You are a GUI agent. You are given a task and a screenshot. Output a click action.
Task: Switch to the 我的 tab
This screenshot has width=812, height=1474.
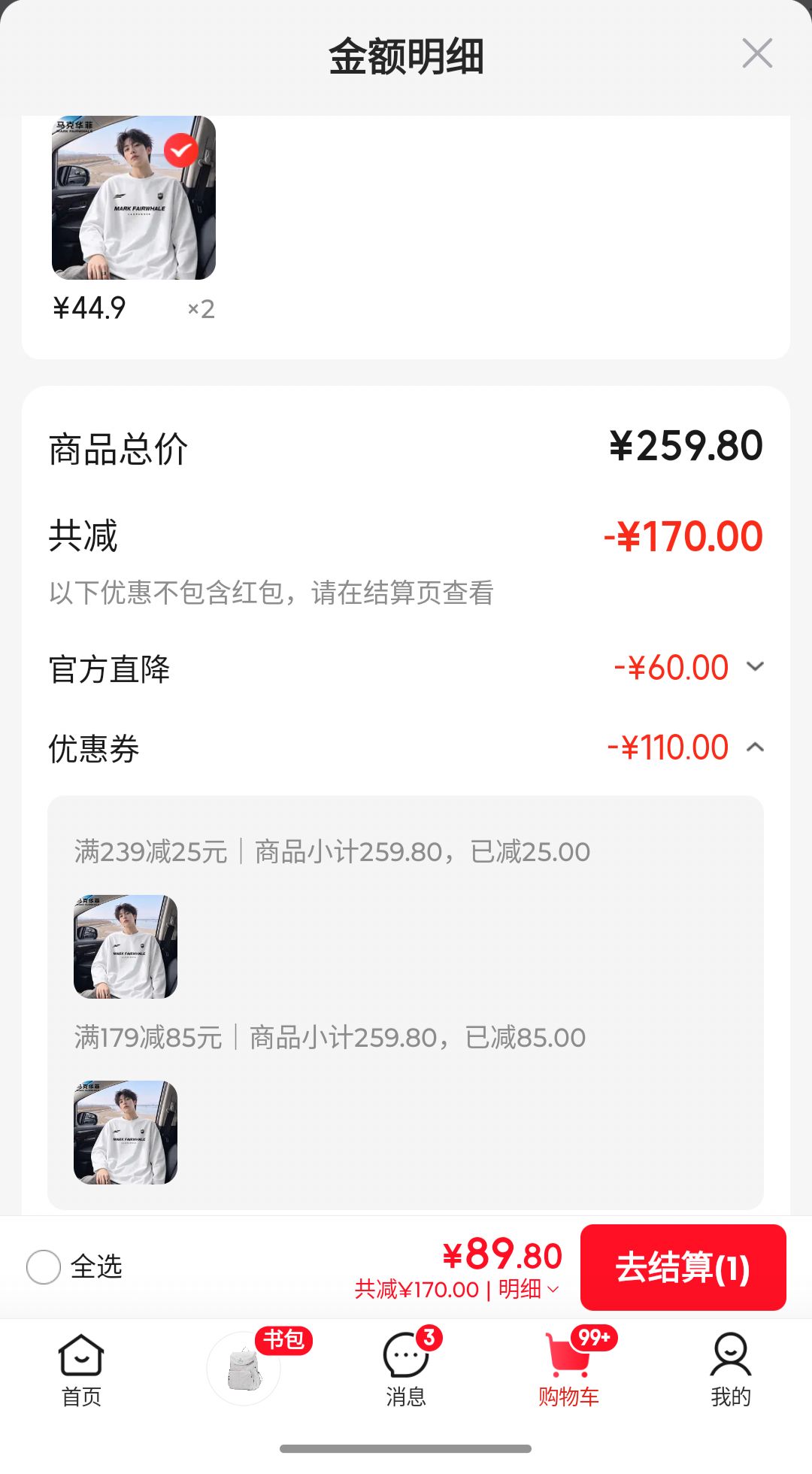[731, 1370]
